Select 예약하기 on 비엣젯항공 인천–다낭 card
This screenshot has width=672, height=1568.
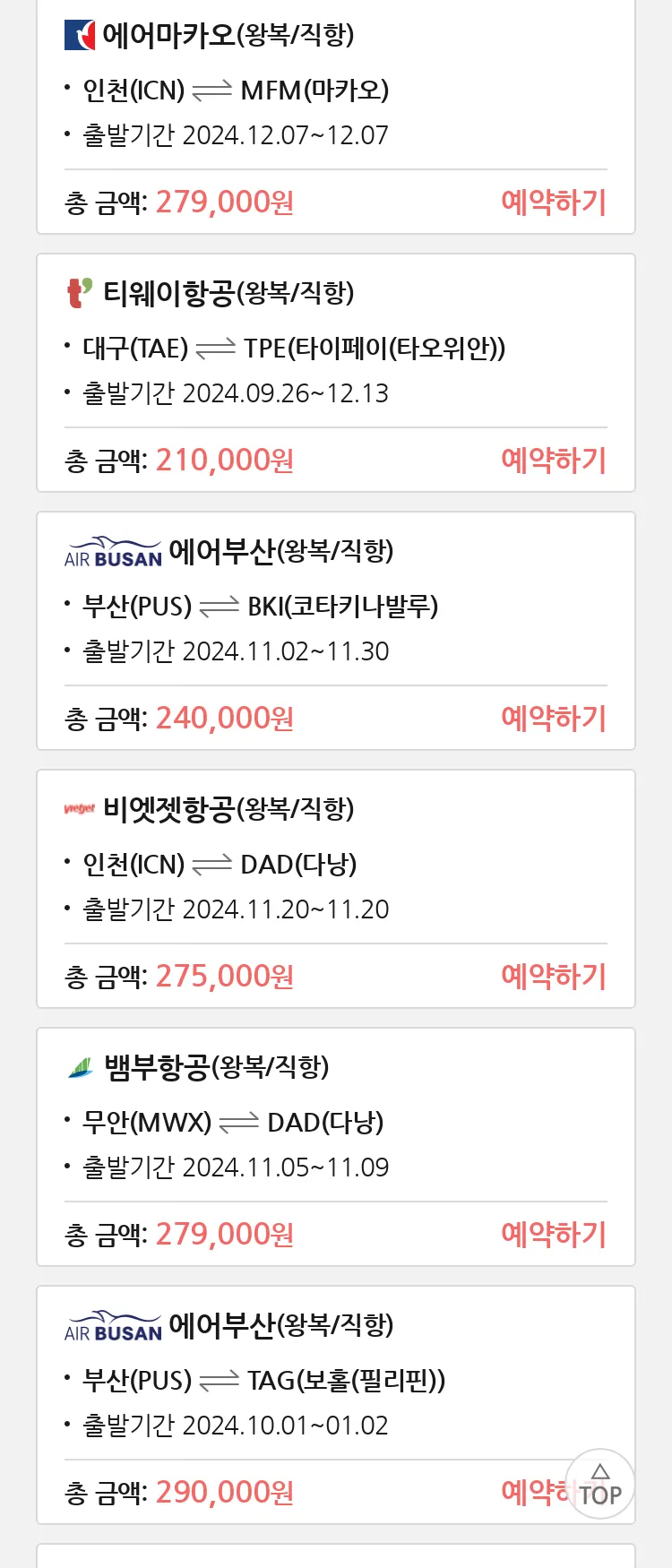(553, 977)
